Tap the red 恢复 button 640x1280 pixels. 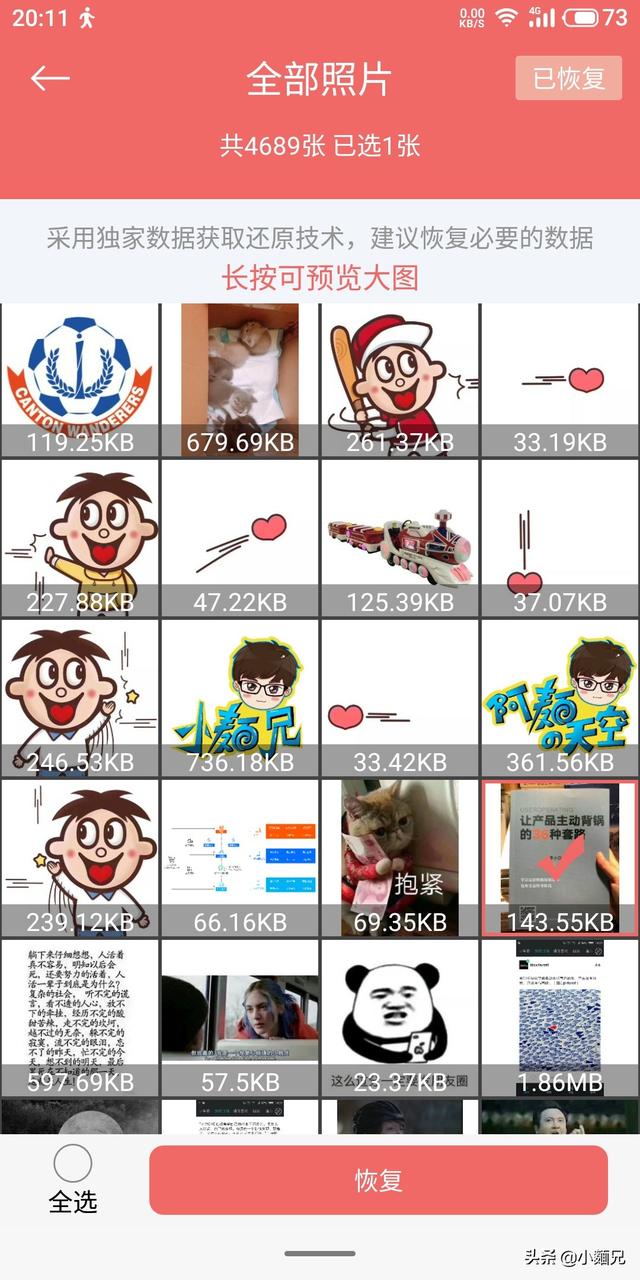378,1180
